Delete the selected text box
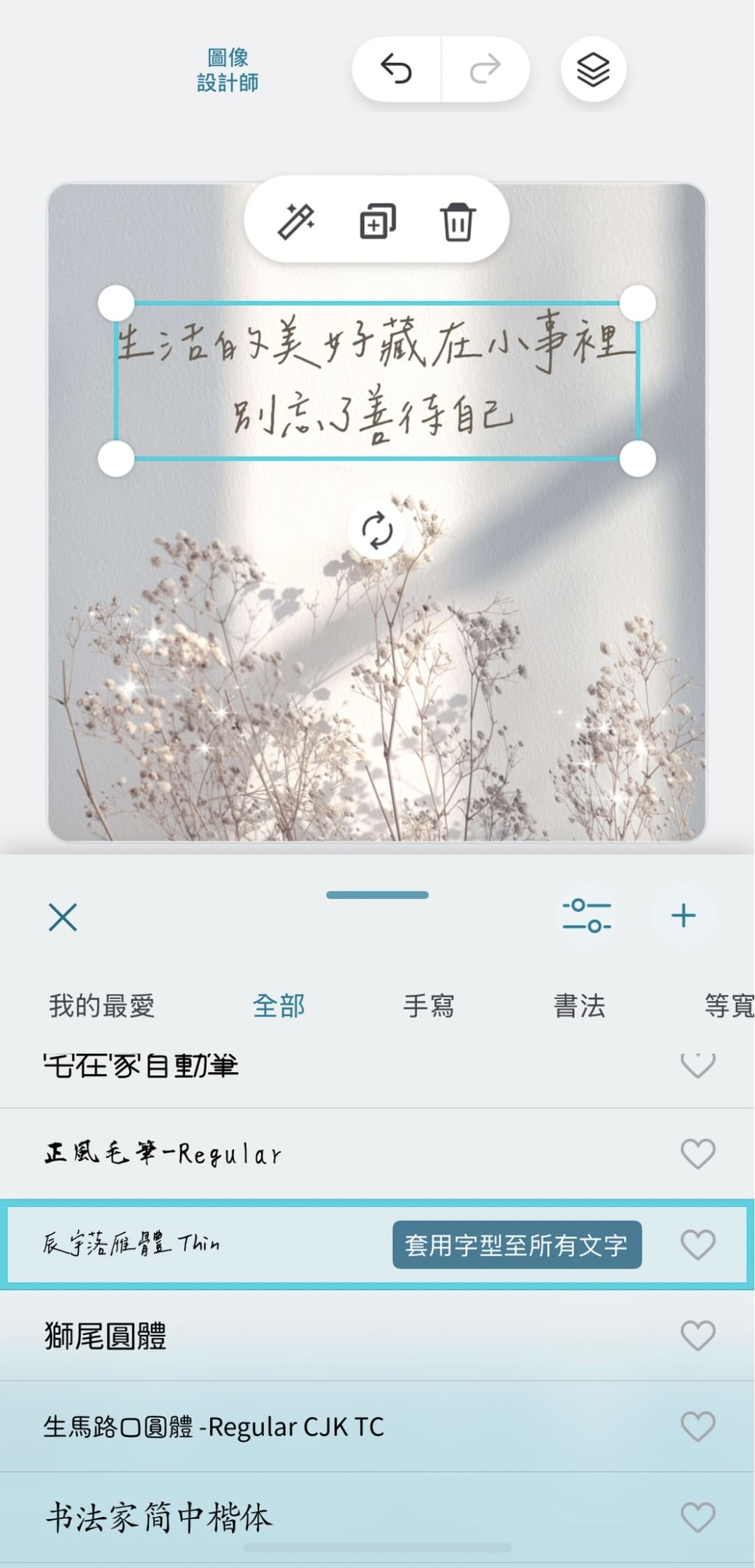 tap(459, 221)
